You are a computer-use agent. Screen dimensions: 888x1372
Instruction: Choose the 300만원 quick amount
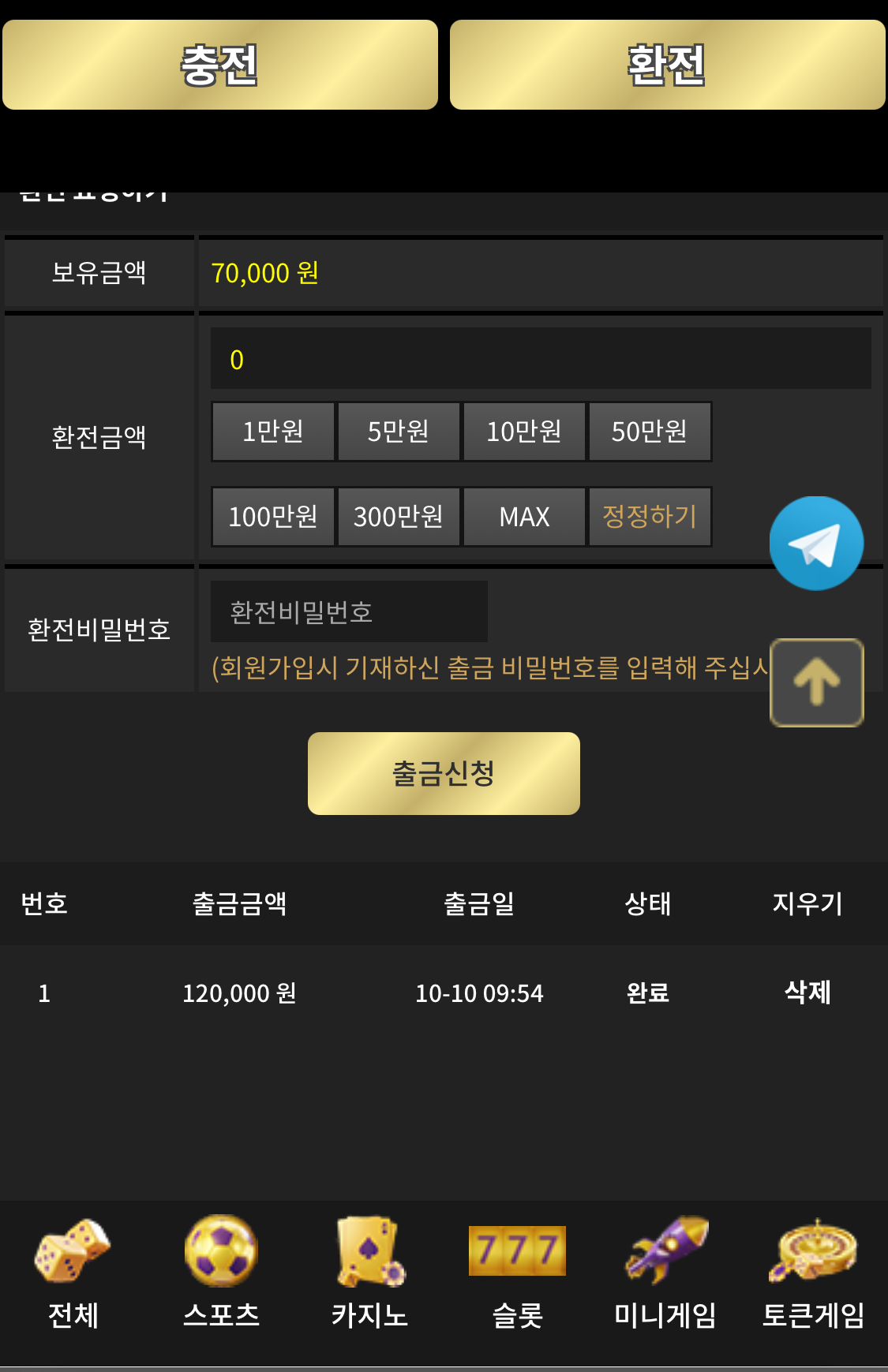point(398,517)
